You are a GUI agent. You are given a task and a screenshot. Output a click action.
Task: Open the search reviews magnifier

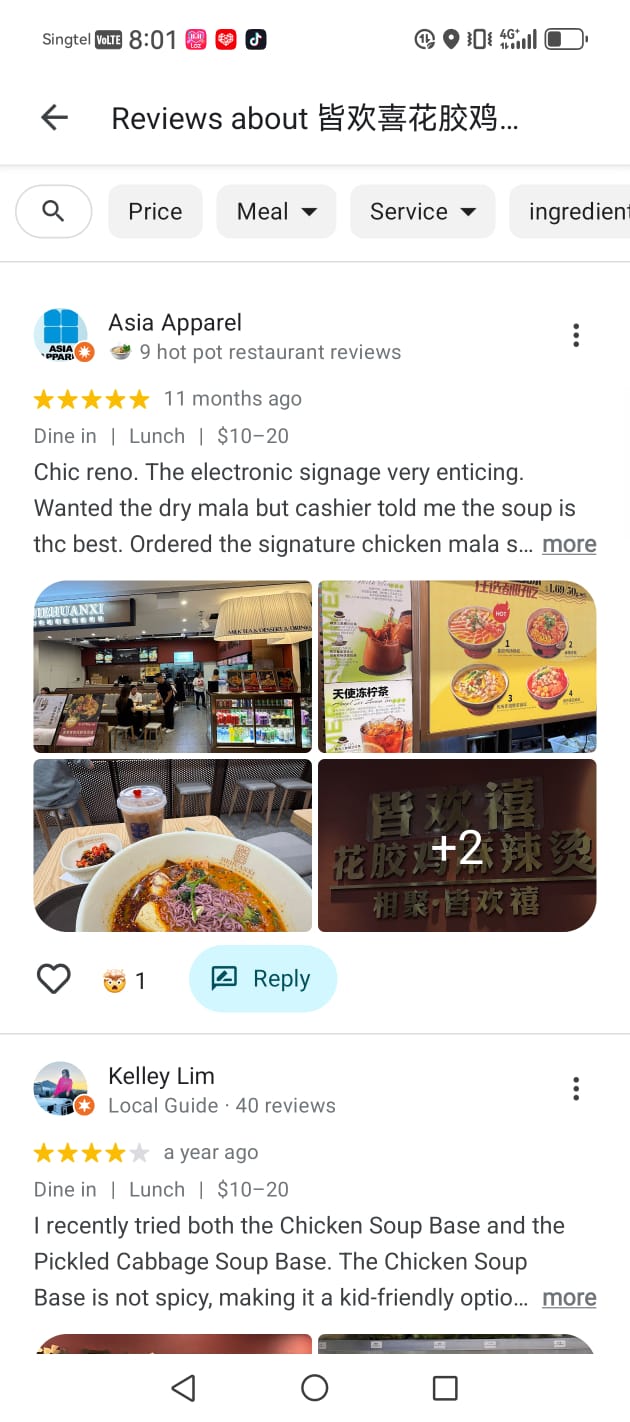[x=54, y=211]
